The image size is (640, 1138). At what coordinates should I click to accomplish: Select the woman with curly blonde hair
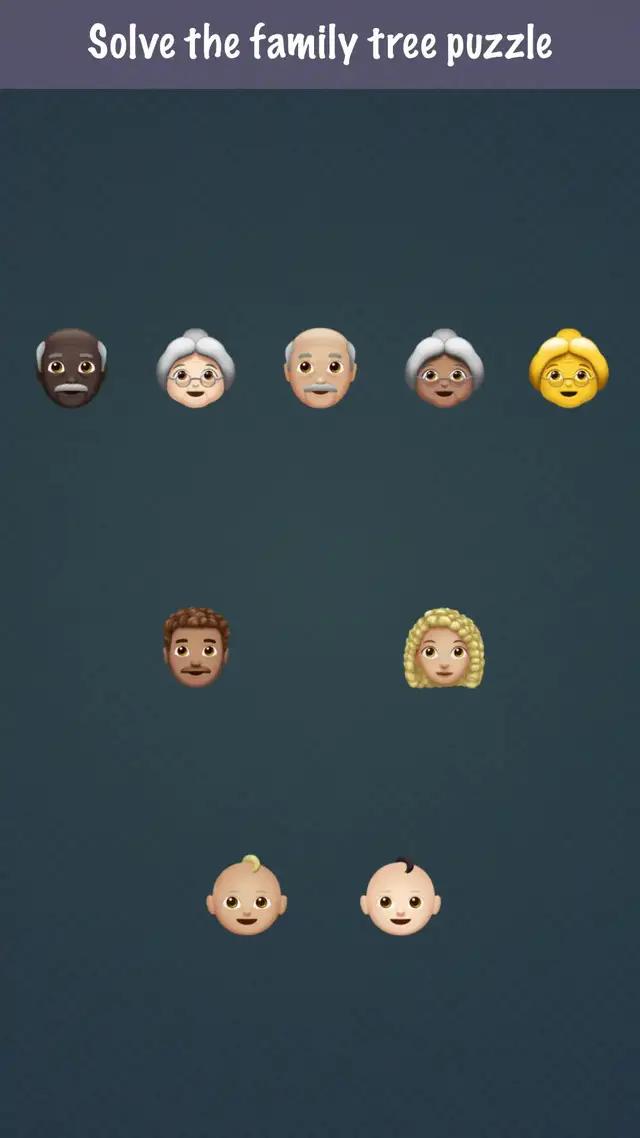click(x=444, y=648)
